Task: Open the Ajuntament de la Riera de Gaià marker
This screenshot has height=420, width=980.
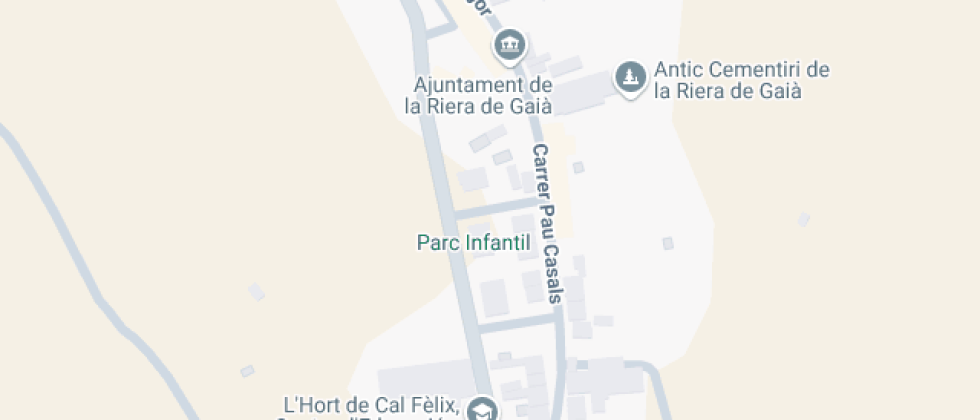Action: click(511, 44)
